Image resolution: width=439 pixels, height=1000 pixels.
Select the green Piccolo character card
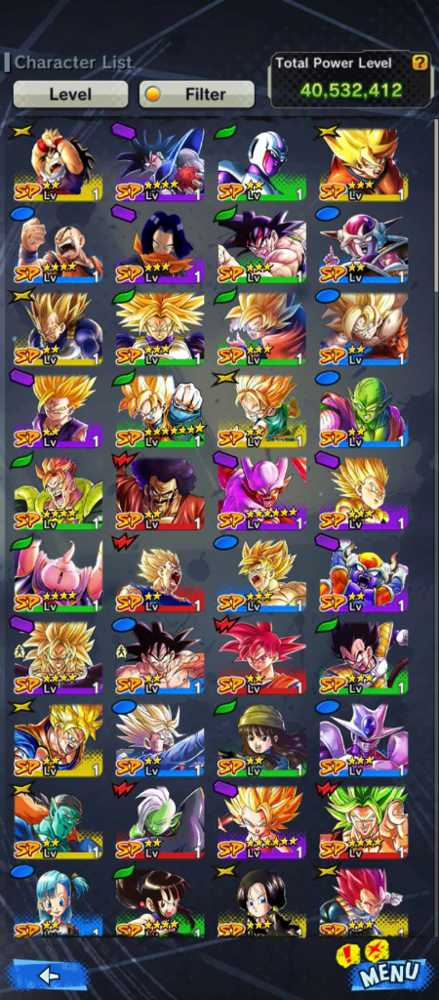[364, 410]
